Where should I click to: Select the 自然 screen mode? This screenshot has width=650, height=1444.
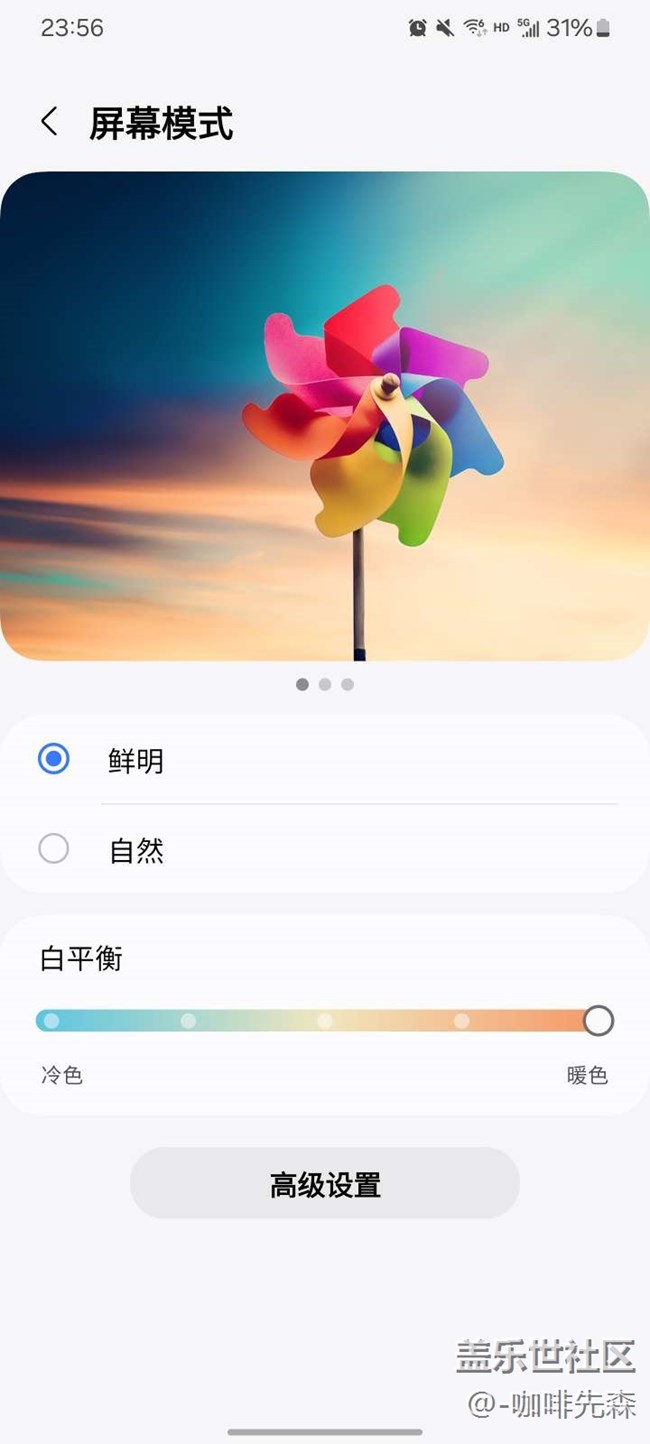pyautogui.click(x=325, y=849)
